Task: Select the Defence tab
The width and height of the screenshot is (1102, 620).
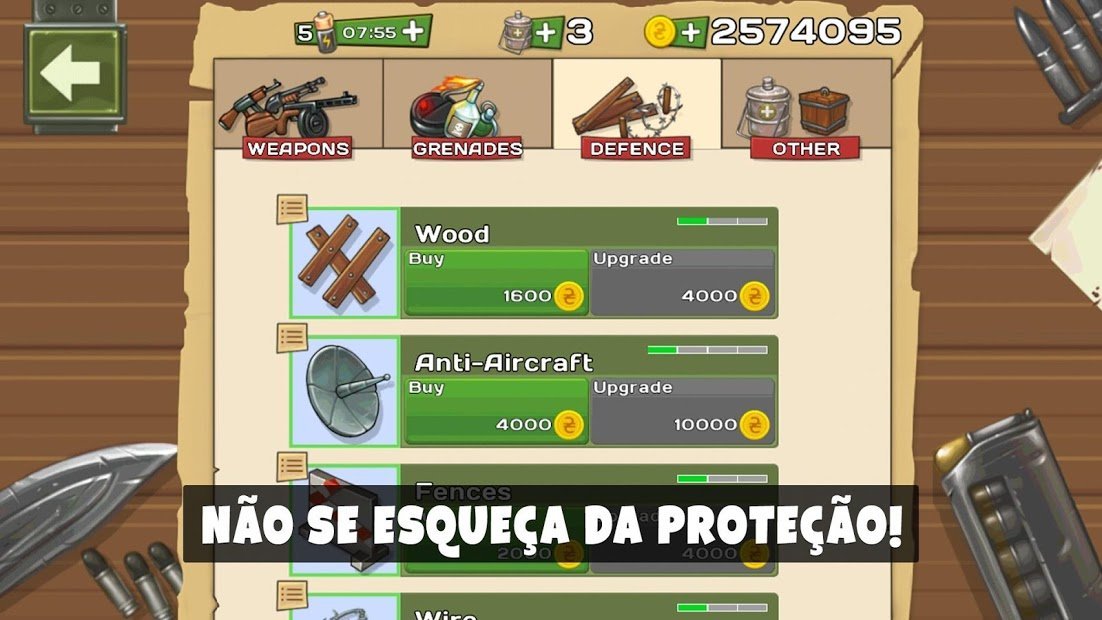Action: pos(636,110)
